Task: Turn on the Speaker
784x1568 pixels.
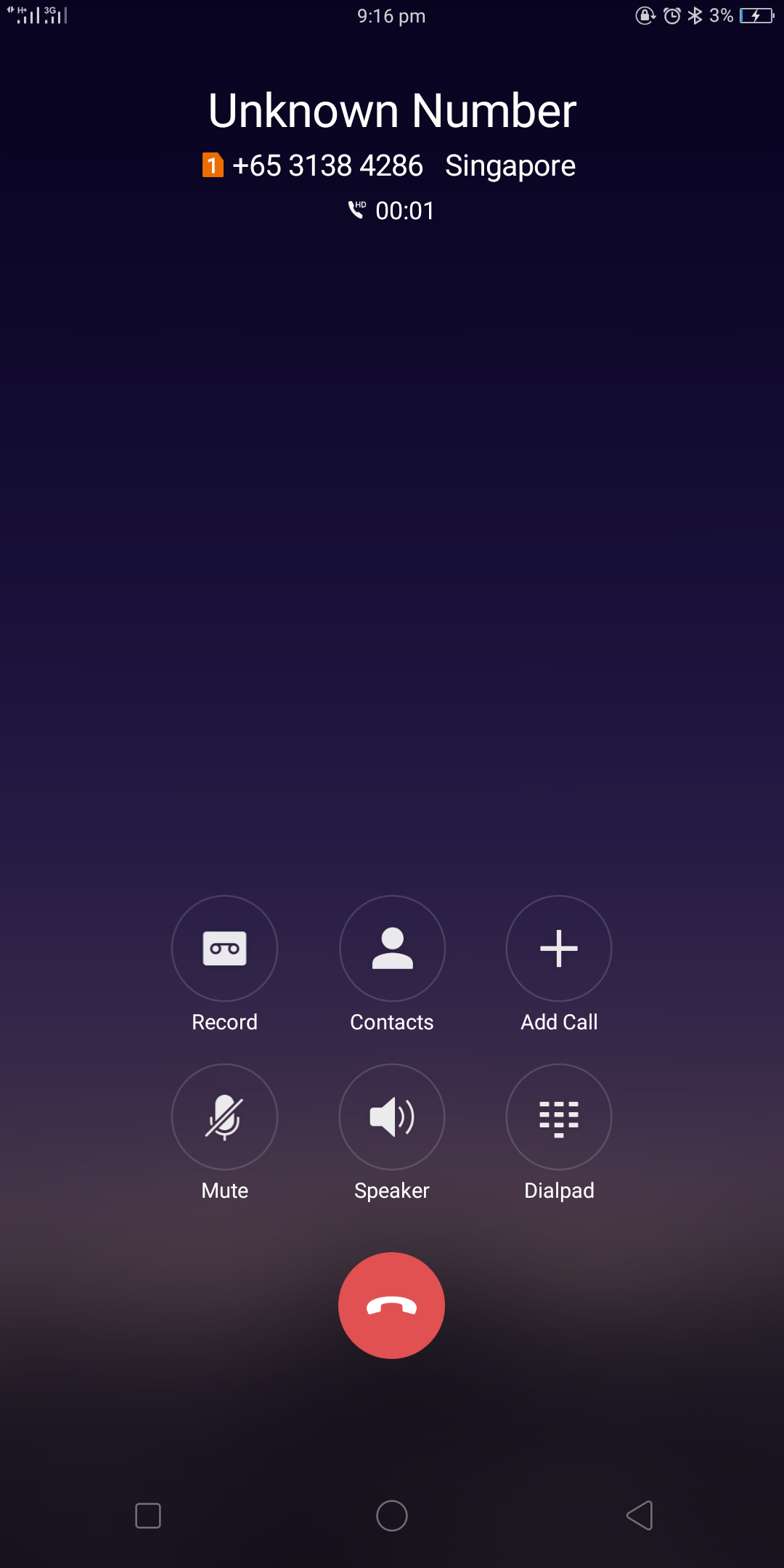Action: pyautogui.click(x=392, y=1116)
